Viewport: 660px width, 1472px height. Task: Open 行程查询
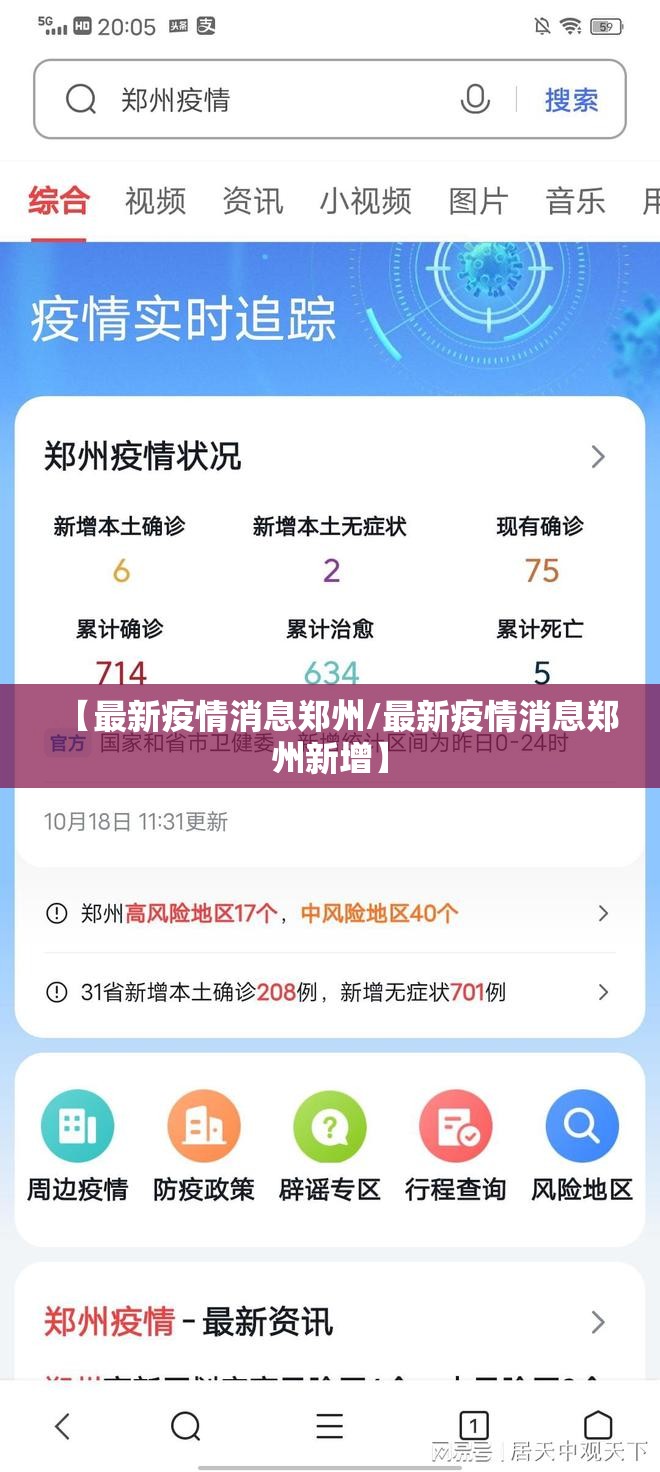tap(456, 1145)
